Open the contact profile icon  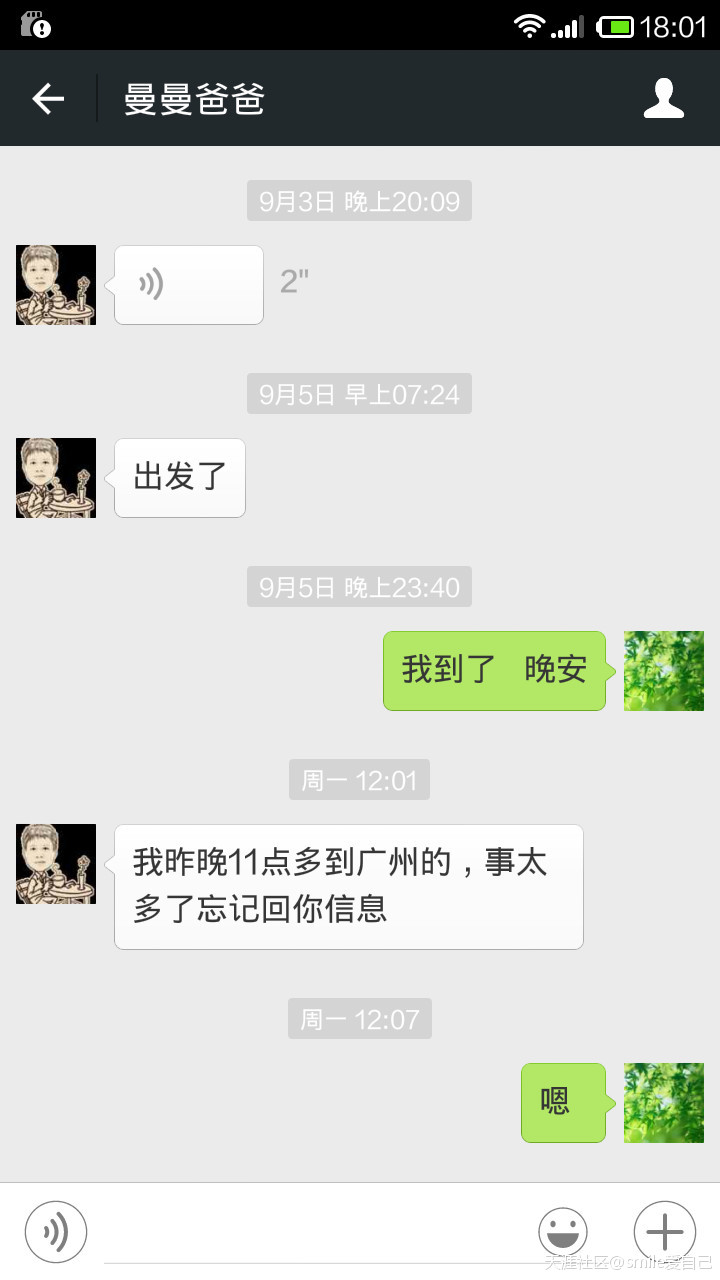(x=663, y=98)
